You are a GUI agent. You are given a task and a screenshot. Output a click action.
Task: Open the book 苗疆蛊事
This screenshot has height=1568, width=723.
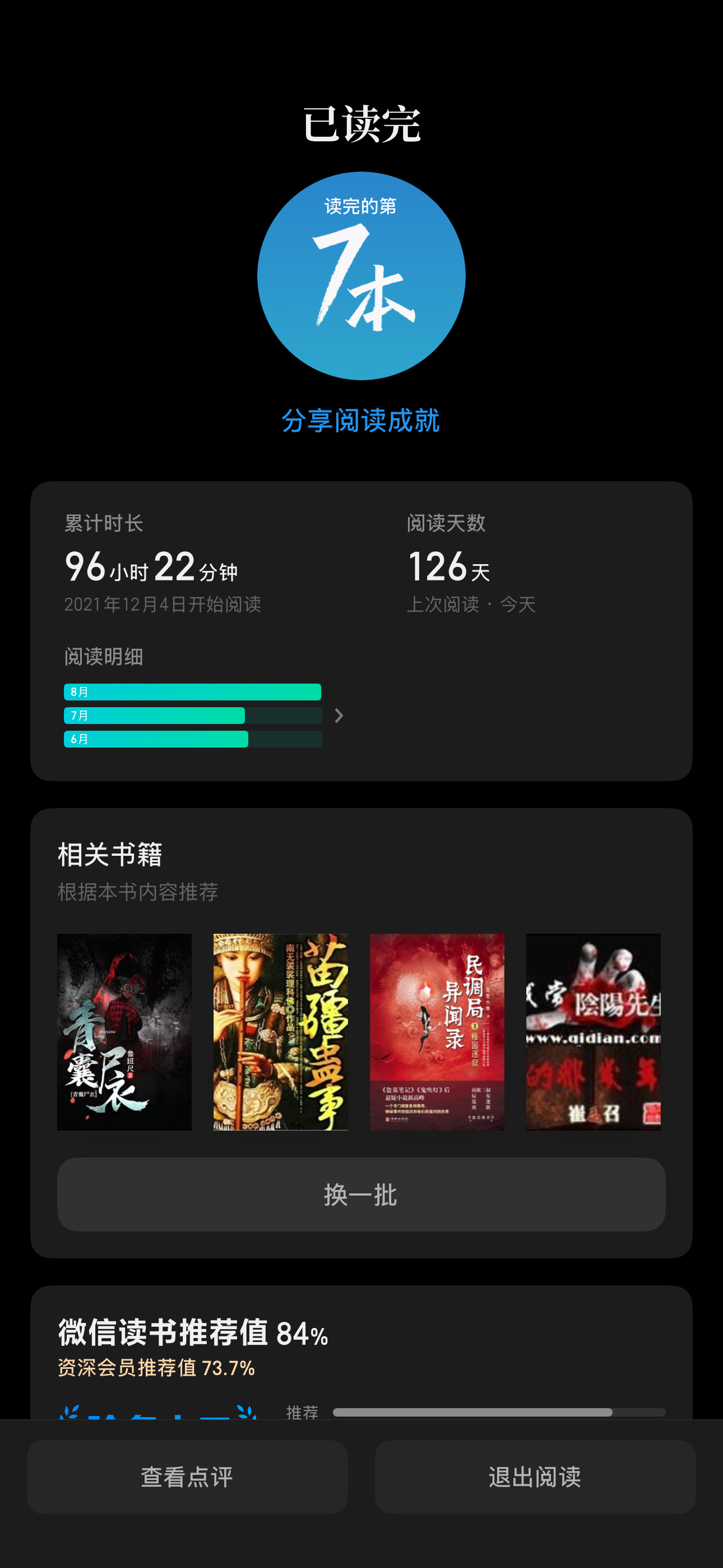coord(281,1032)
